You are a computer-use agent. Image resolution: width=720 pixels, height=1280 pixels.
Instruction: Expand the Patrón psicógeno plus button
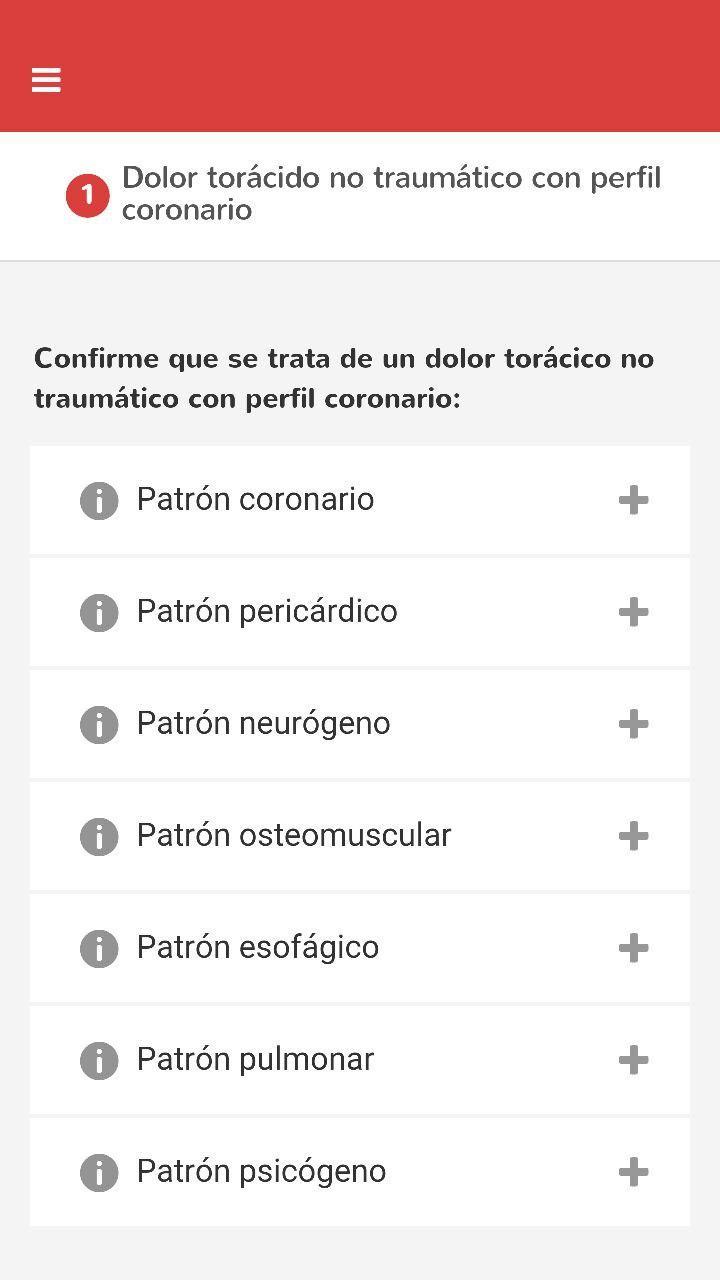pos(633,1172)
